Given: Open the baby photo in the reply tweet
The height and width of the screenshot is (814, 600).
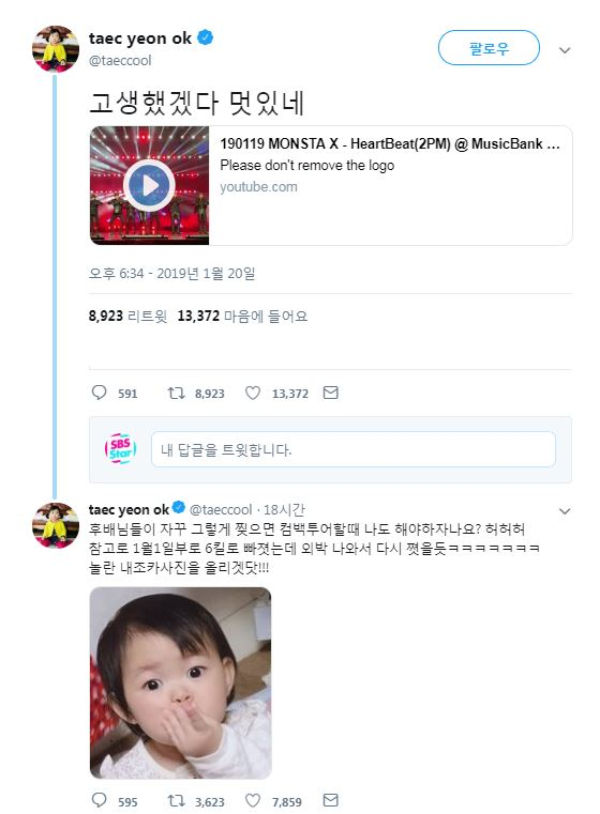Looking at the screenshot, I should (x=180, y=682).
